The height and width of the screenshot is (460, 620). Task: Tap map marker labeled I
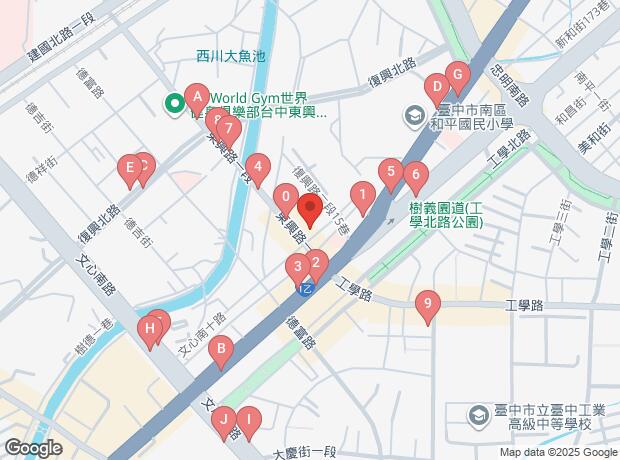[x=248, y=418]
